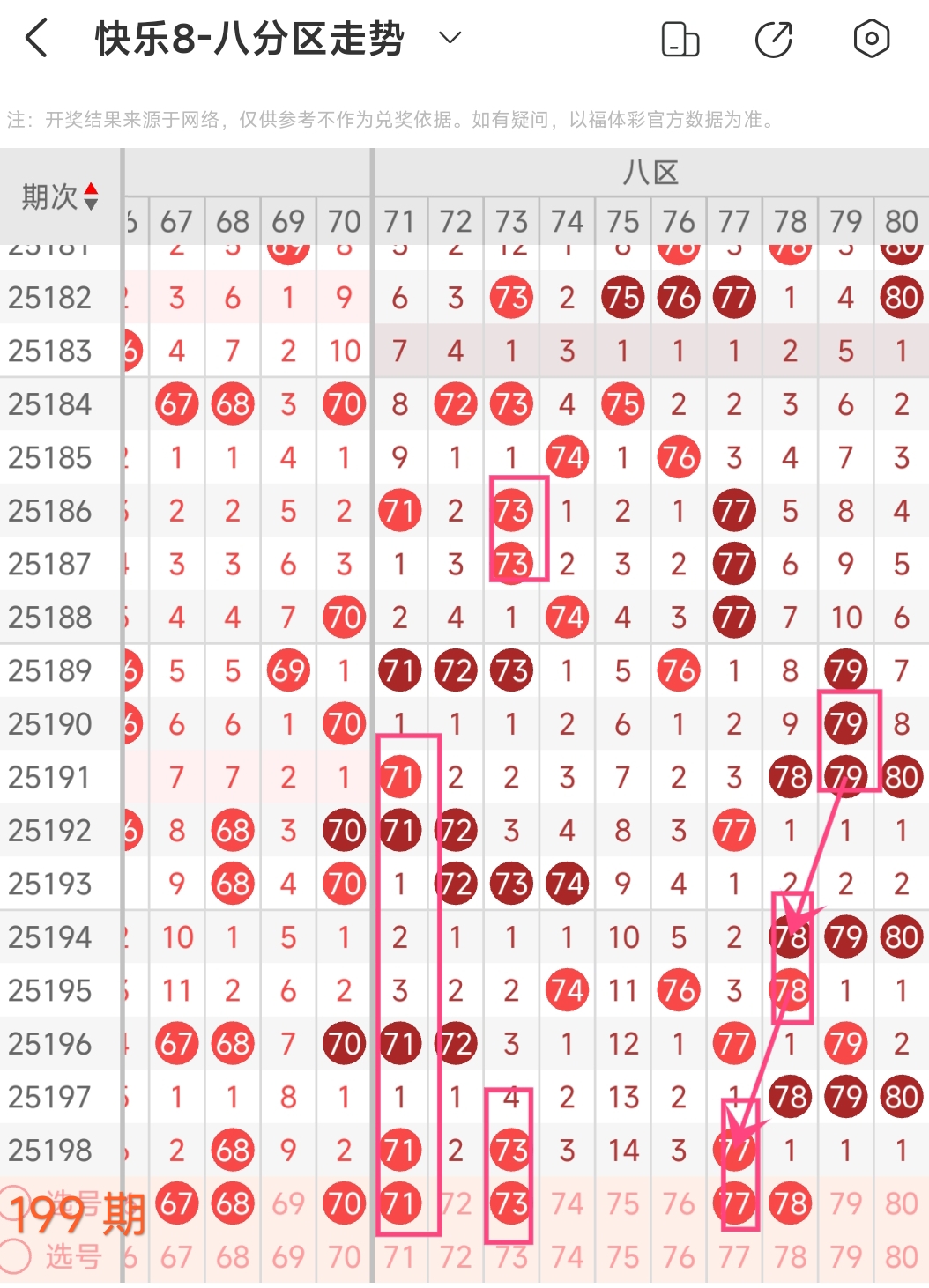Tap the screen orientation icon in the header

point(680,40)
